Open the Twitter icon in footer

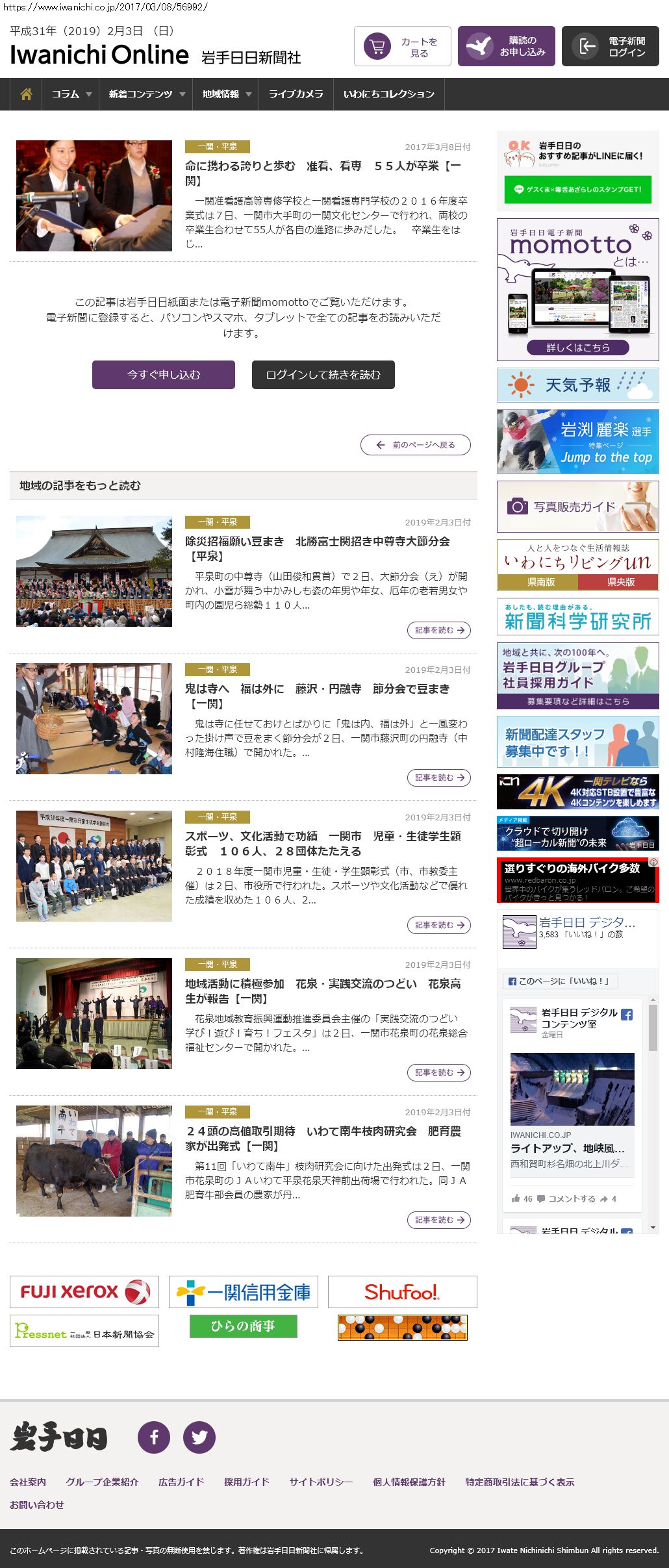(x=199, y=1437)
